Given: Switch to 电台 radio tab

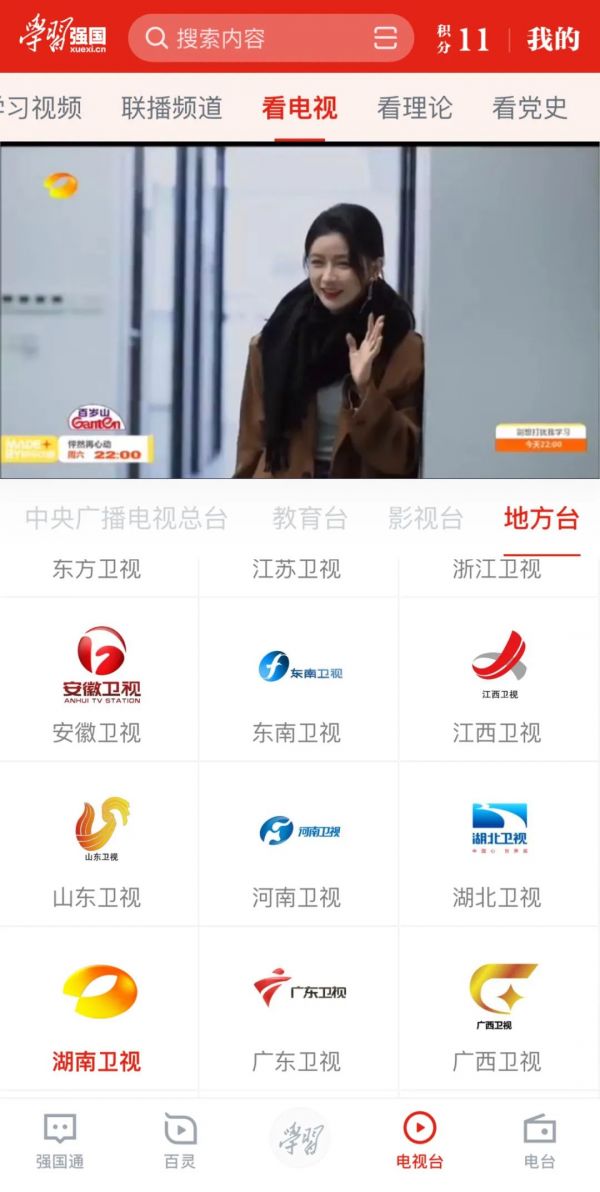Looking at the screenshot, I should [539, 1142].
